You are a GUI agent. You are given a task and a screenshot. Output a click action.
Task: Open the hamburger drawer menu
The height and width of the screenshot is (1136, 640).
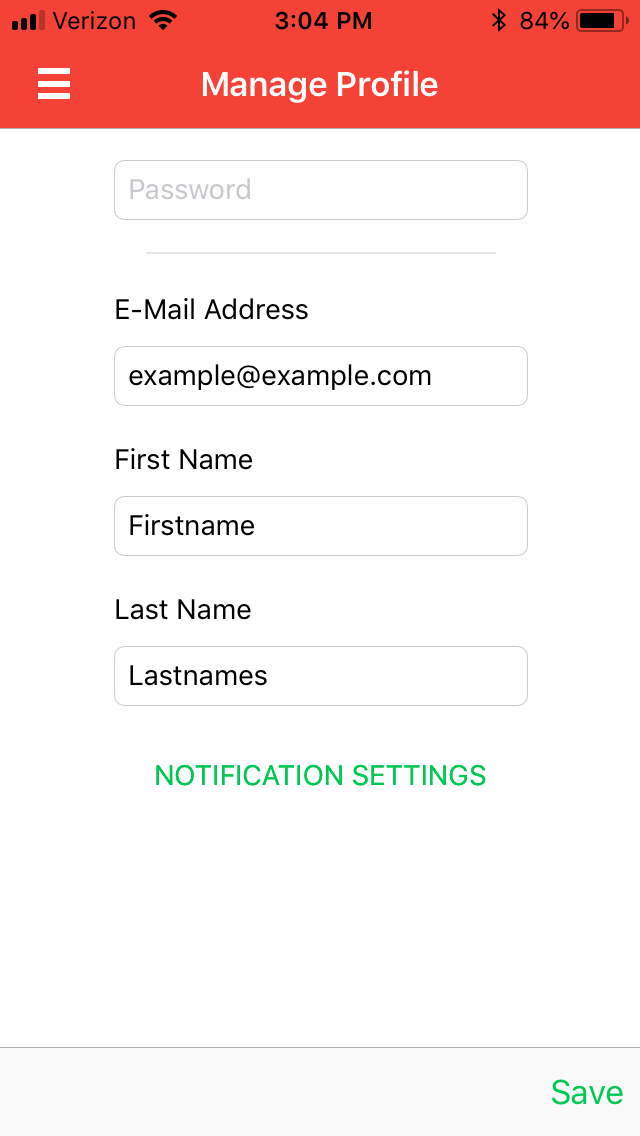[x=54, y=84]
